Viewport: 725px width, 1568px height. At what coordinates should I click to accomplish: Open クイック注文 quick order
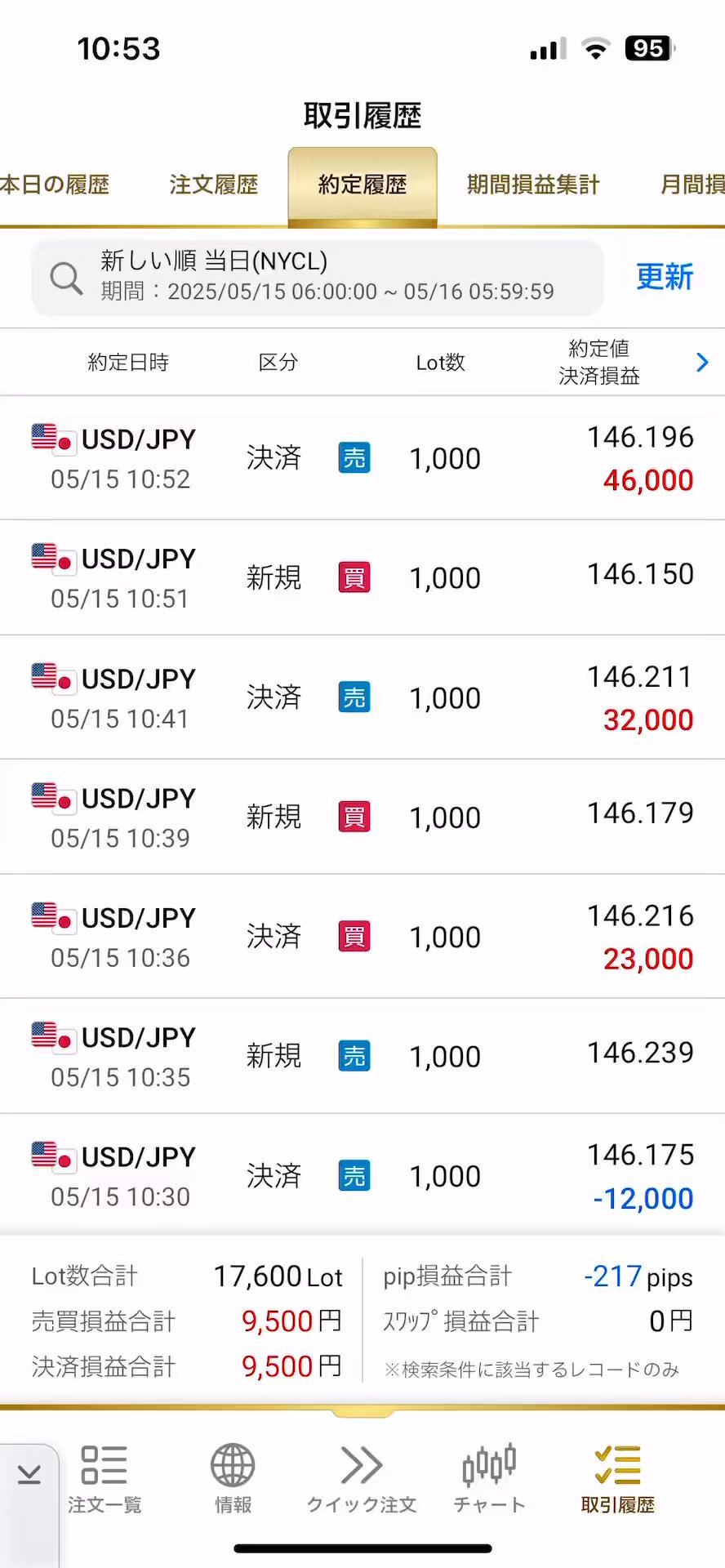point(362,1479)
